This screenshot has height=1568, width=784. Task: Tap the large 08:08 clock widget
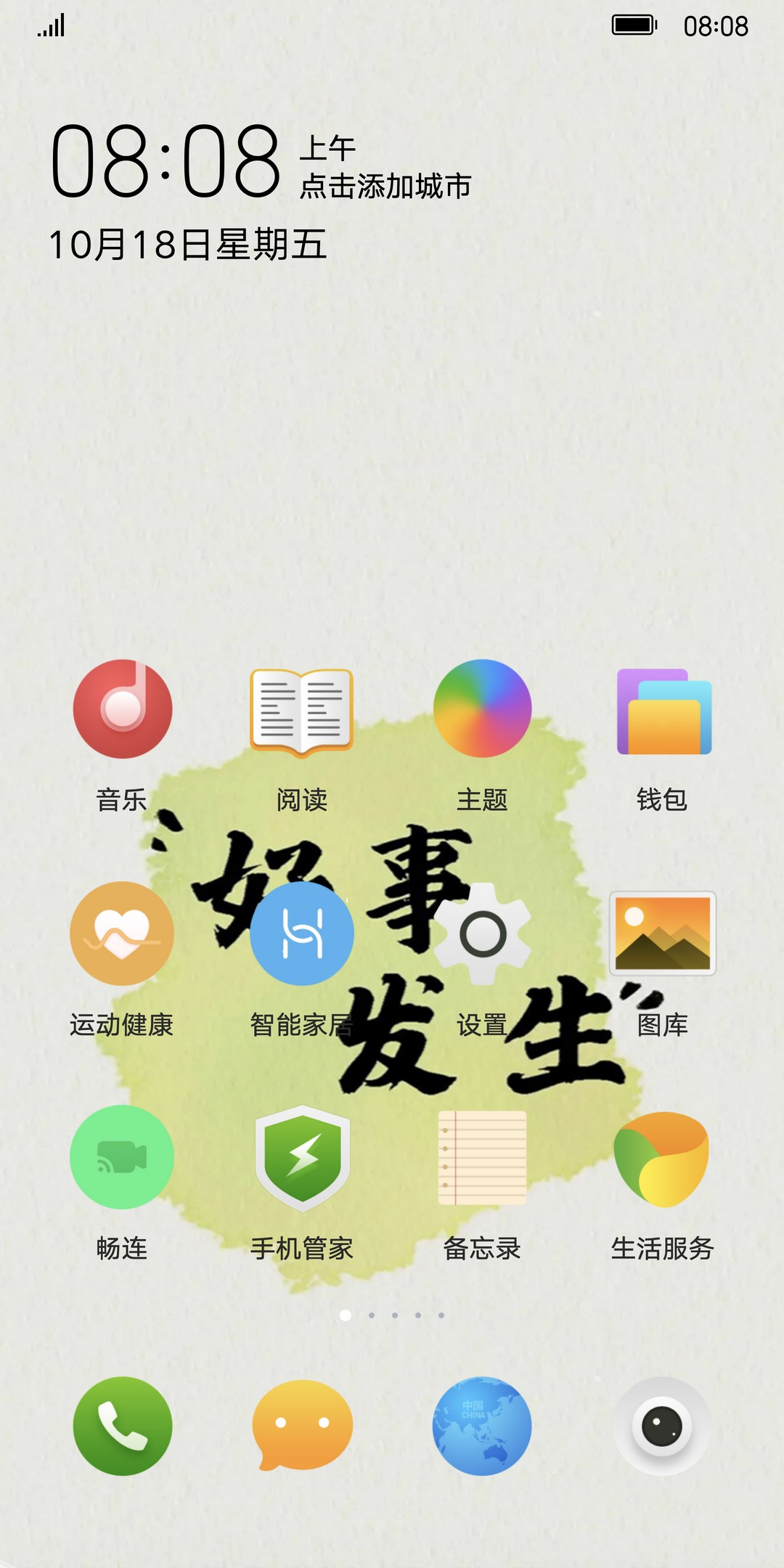point(166,161)
